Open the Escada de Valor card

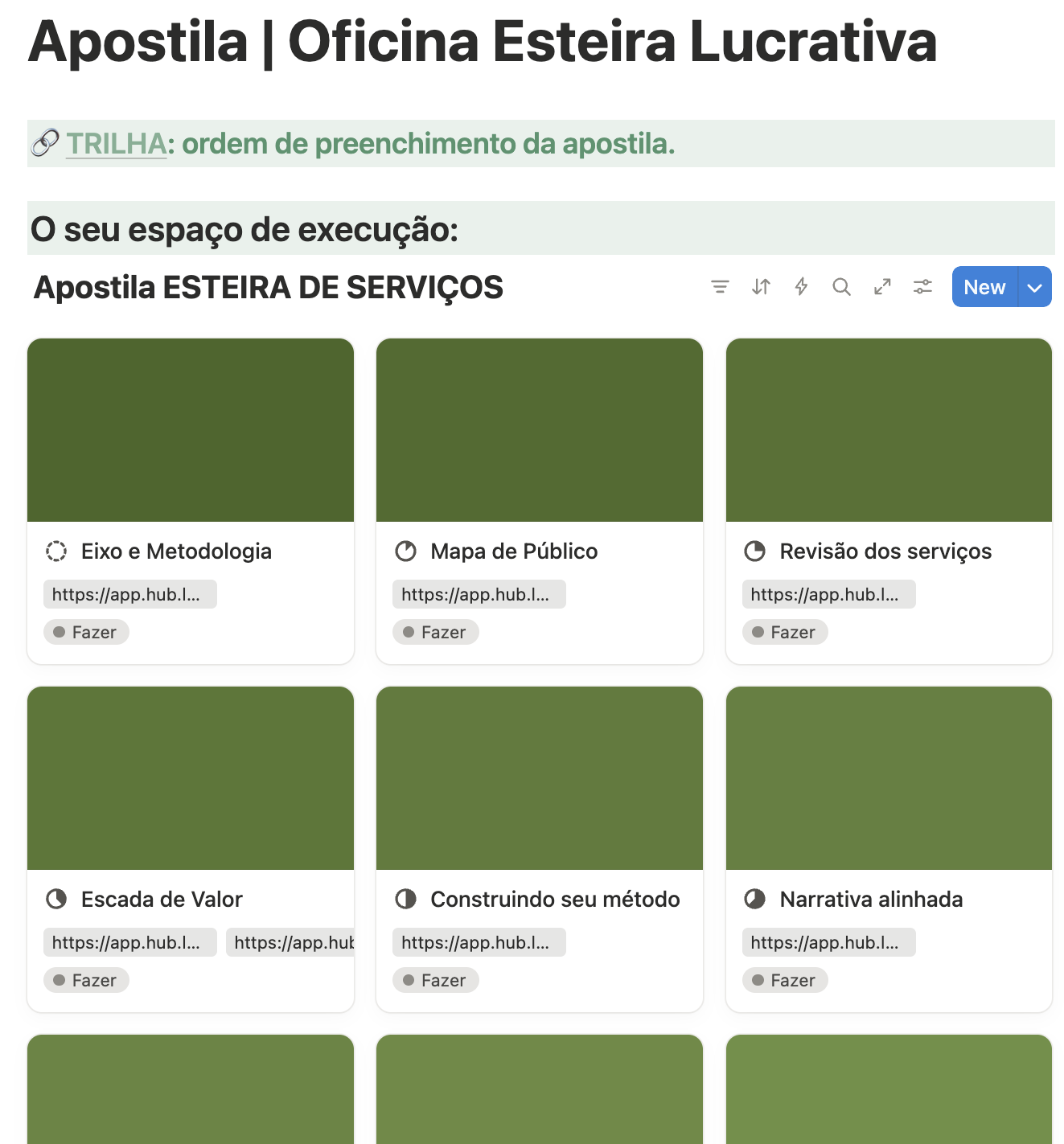(162, 900)
